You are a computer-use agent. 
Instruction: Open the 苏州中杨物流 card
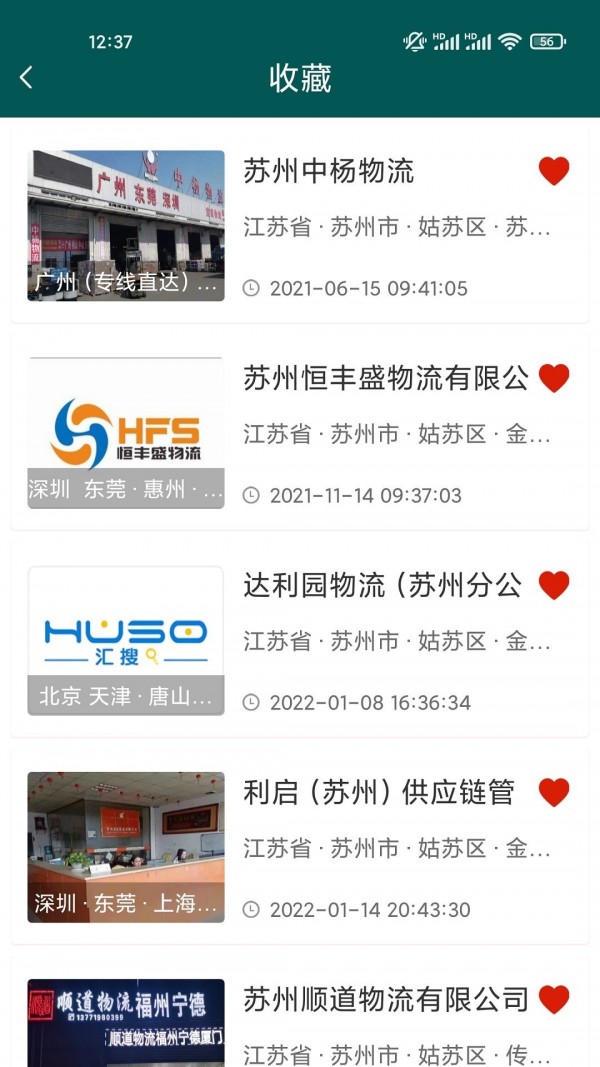click(328, 171)
